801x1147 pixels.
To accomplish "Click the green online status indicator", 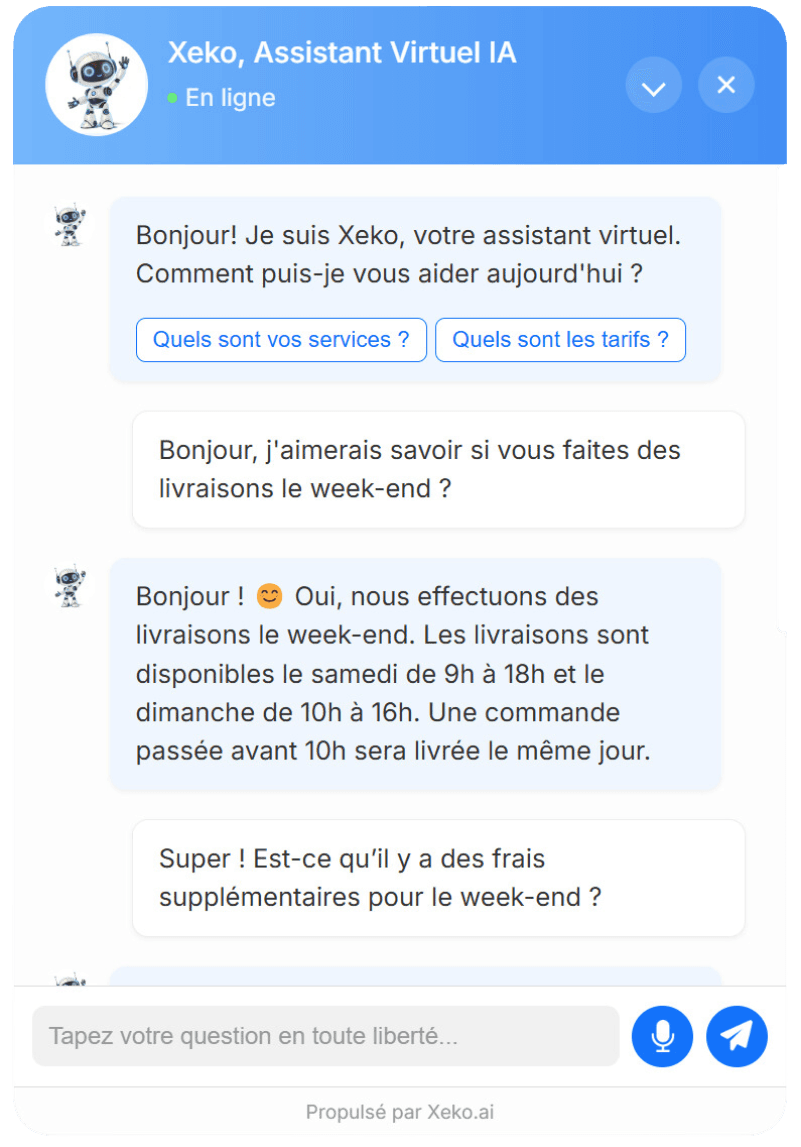I will pyautogui.click(x=170, y=98).
